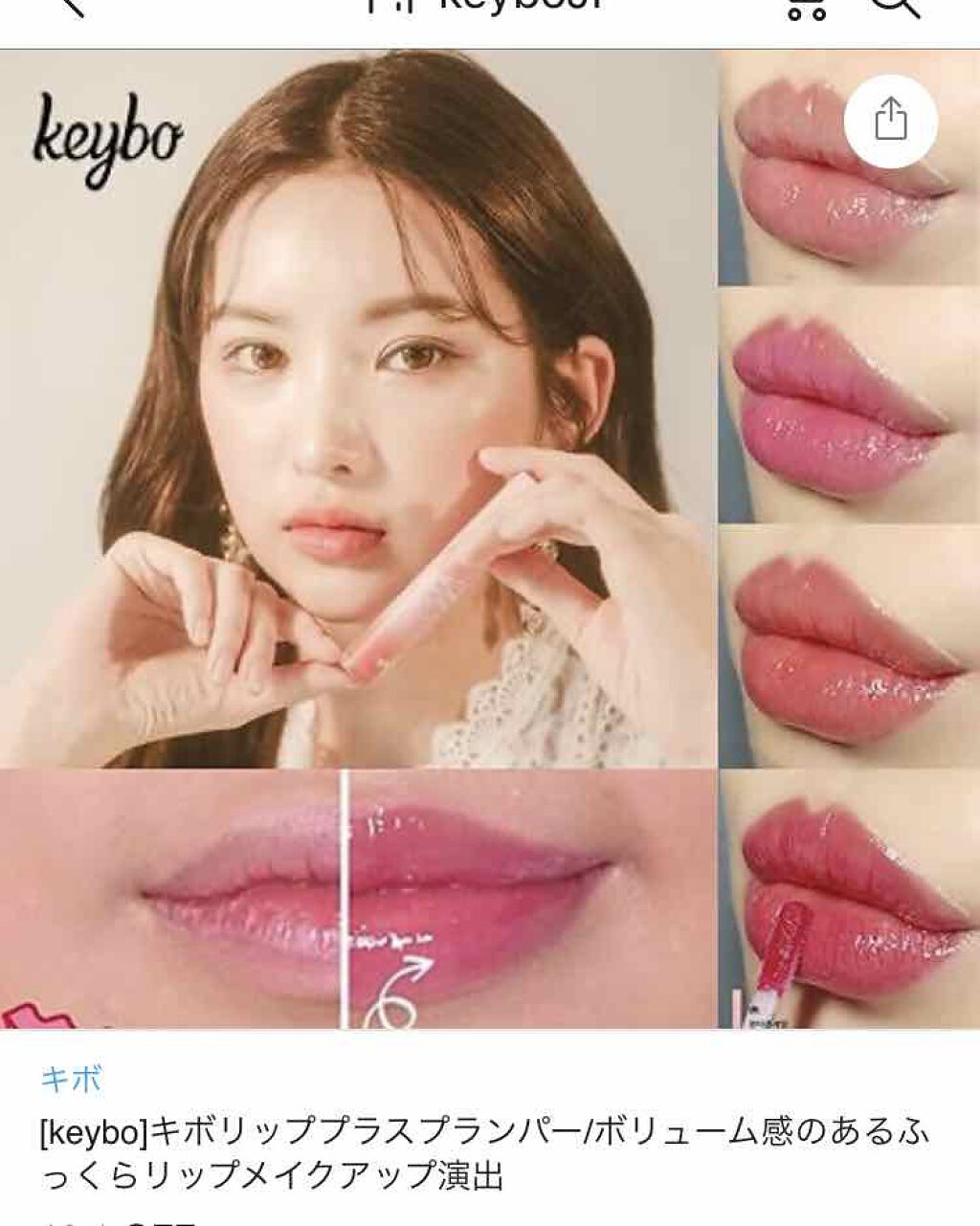Open the キボ brand link
The image size is (980, 1226).
[72, 1080]
